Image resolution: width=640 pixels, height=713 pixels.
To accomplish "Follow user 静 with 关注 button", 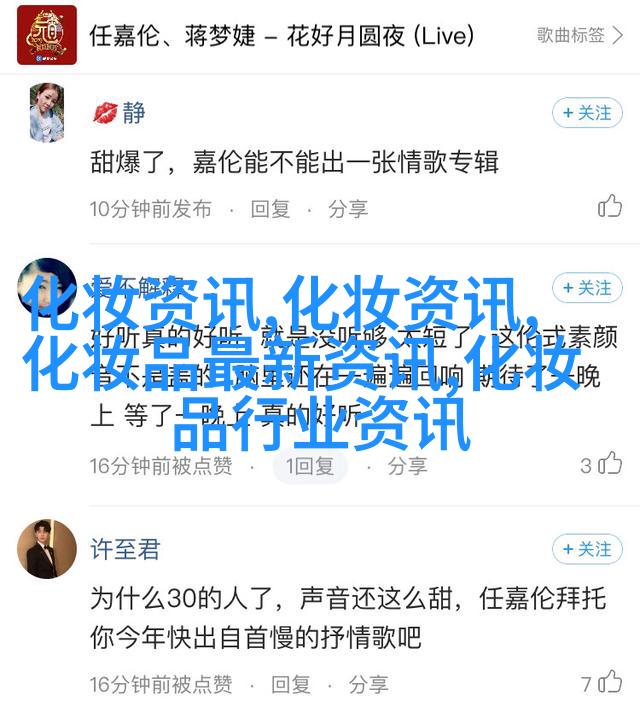I will [x=587, y=113].
